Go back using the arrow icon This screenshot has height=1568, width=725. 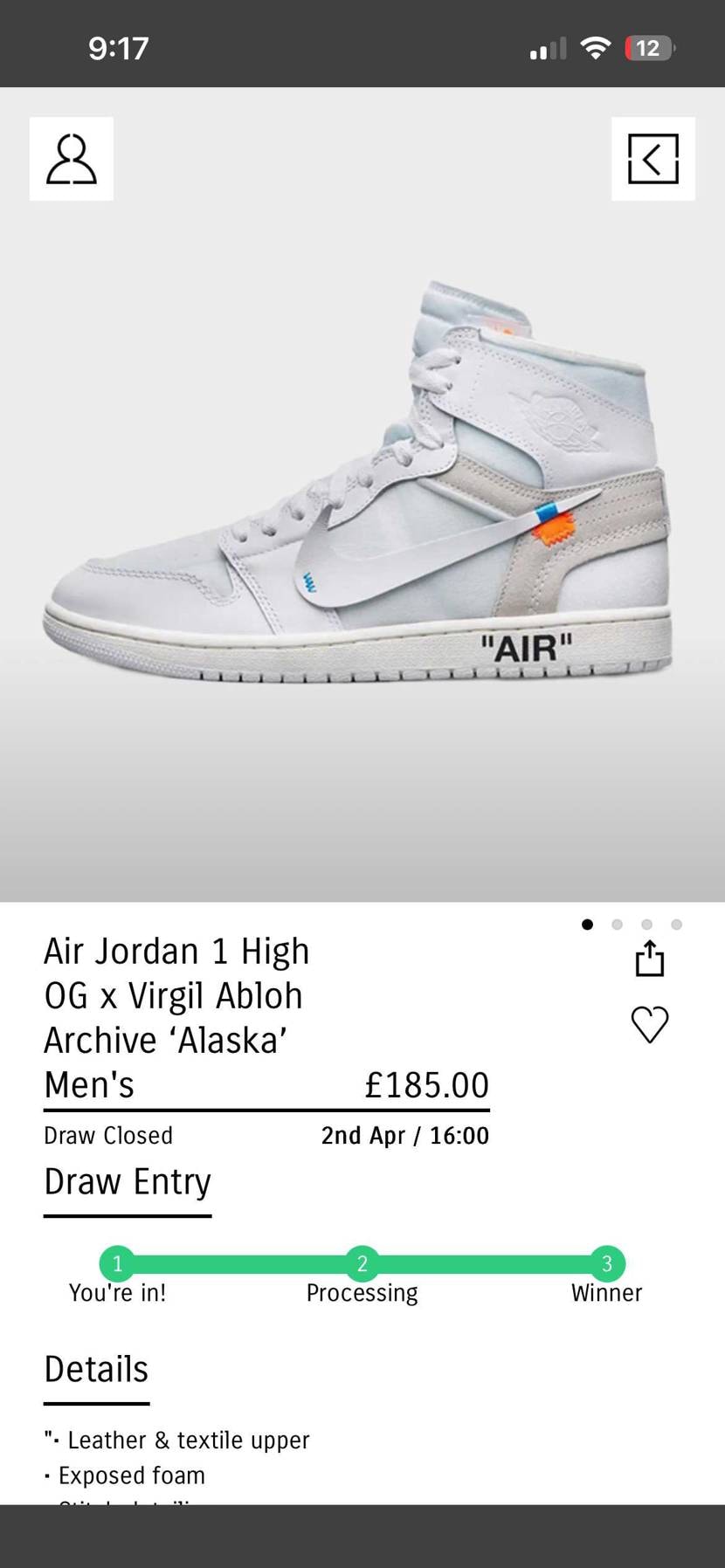(x=652, y=159)
